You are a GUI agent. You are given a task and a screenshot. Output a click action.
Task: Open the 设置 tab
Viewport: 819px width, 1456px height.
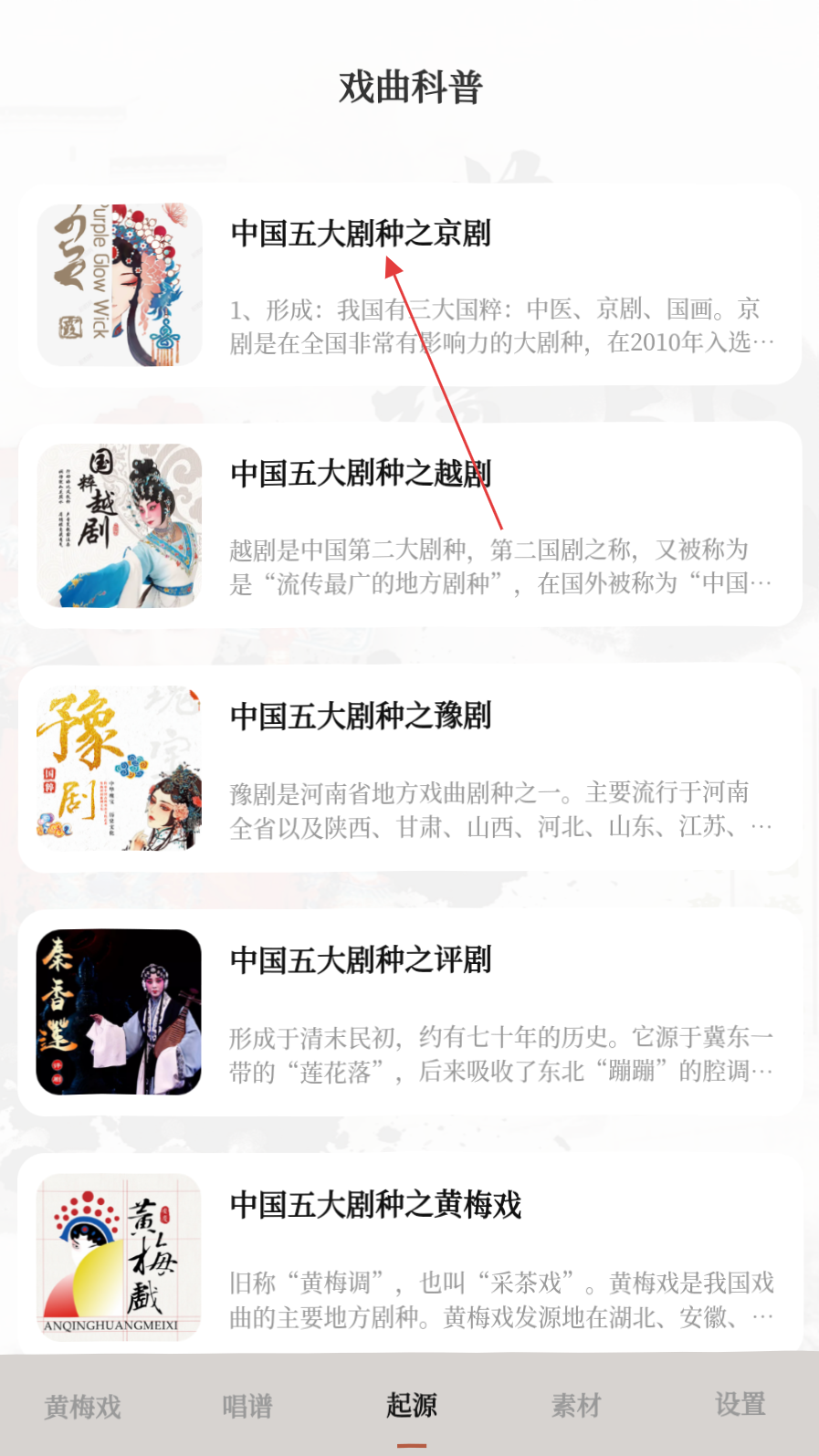[740, 1406]
